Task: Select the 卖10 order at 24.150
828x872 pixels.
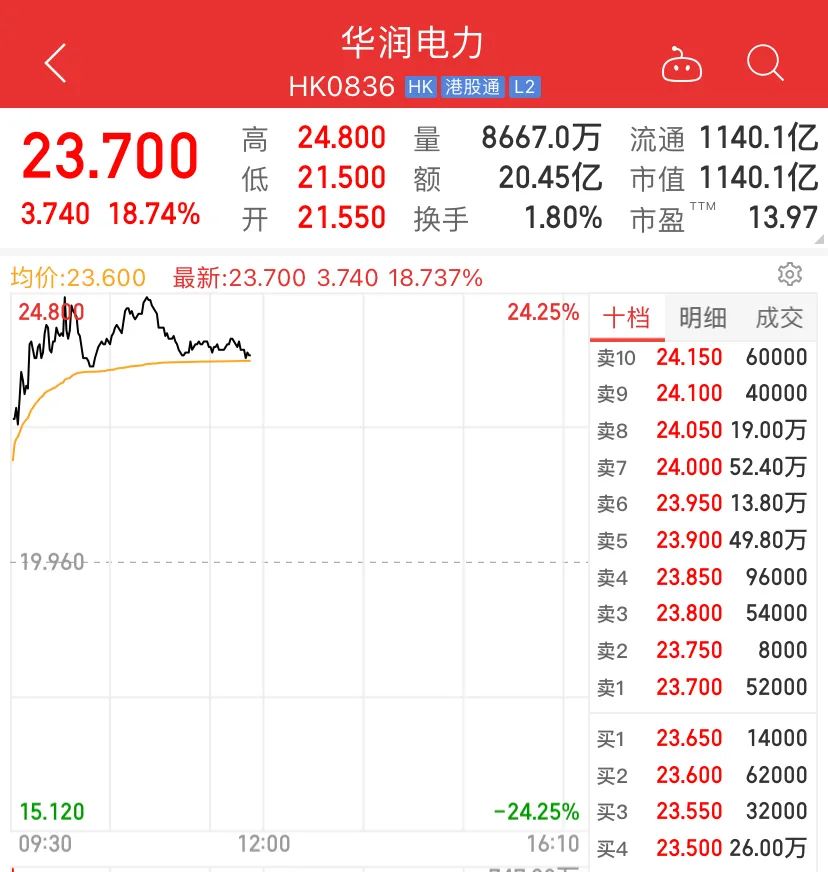Action: point(702,357)
